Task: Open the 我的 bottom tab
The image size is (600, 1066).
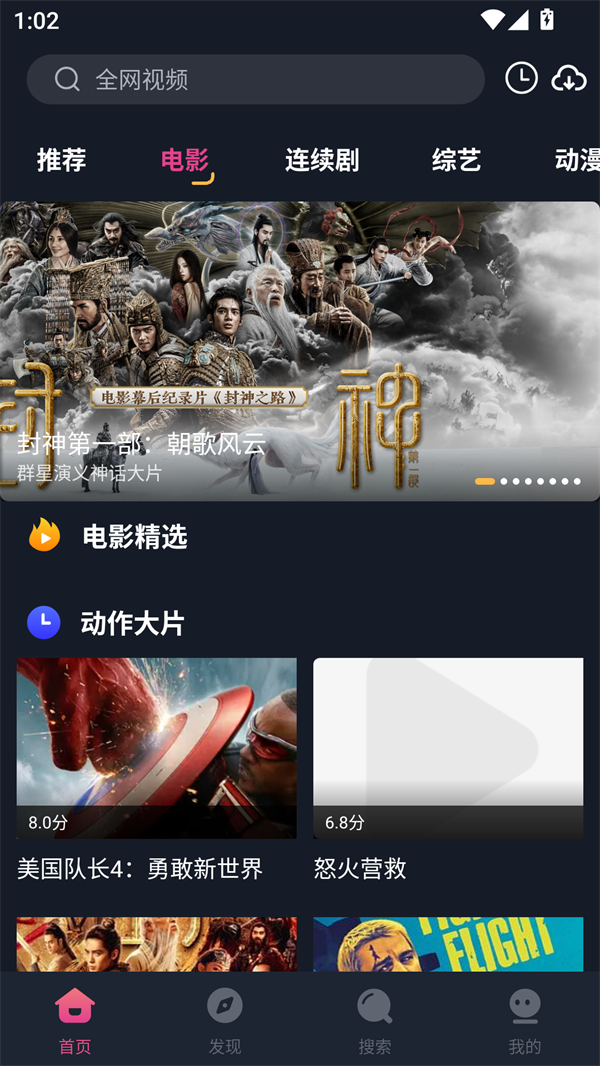Action: click(x=525, y=1020)
